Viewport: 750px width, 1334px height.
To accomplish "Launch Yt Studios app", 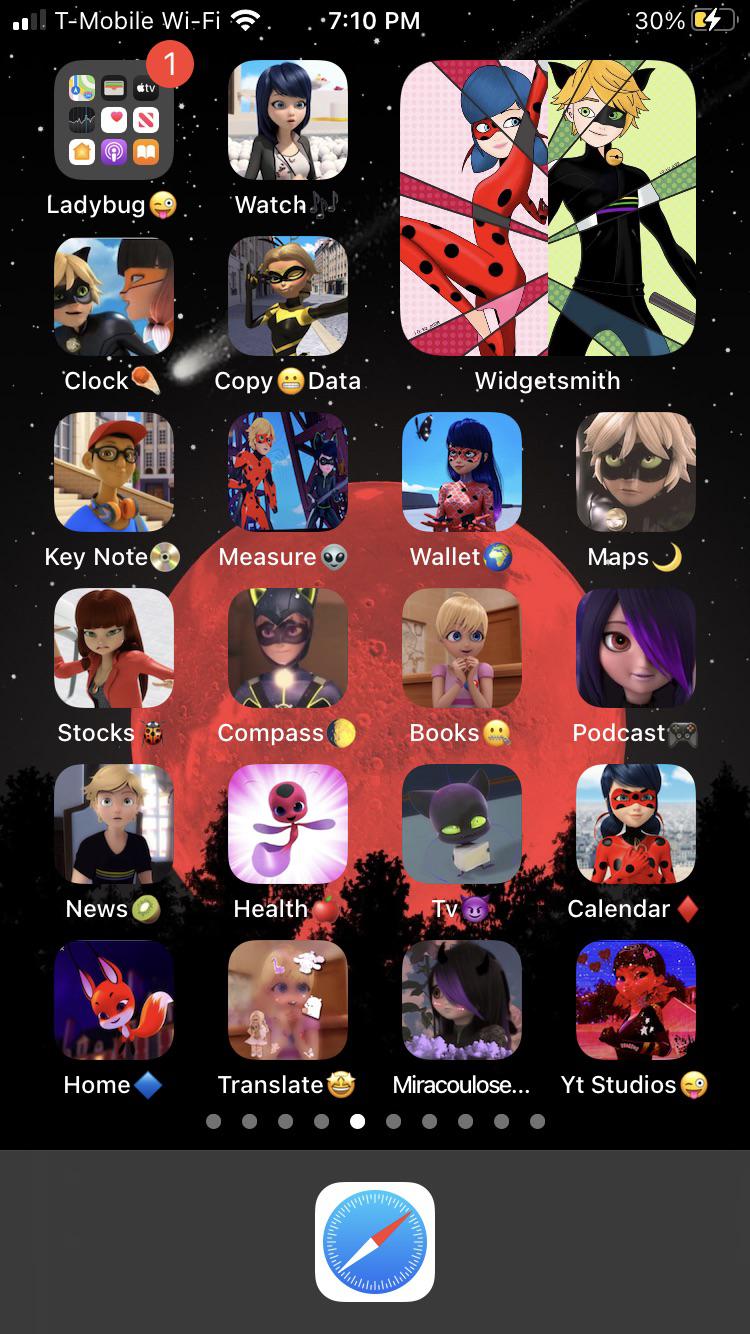I will [x=636, y=1000].
